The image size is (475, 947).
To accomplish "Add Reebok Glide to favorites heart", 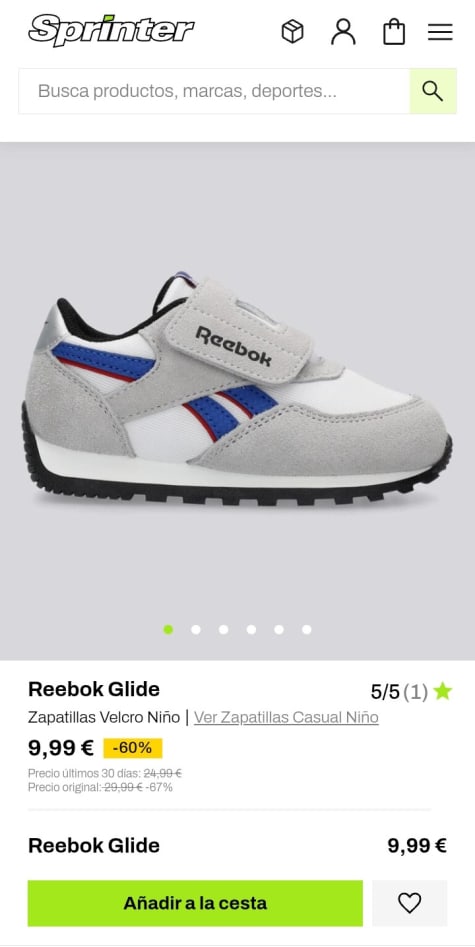I will coord(409,903).
